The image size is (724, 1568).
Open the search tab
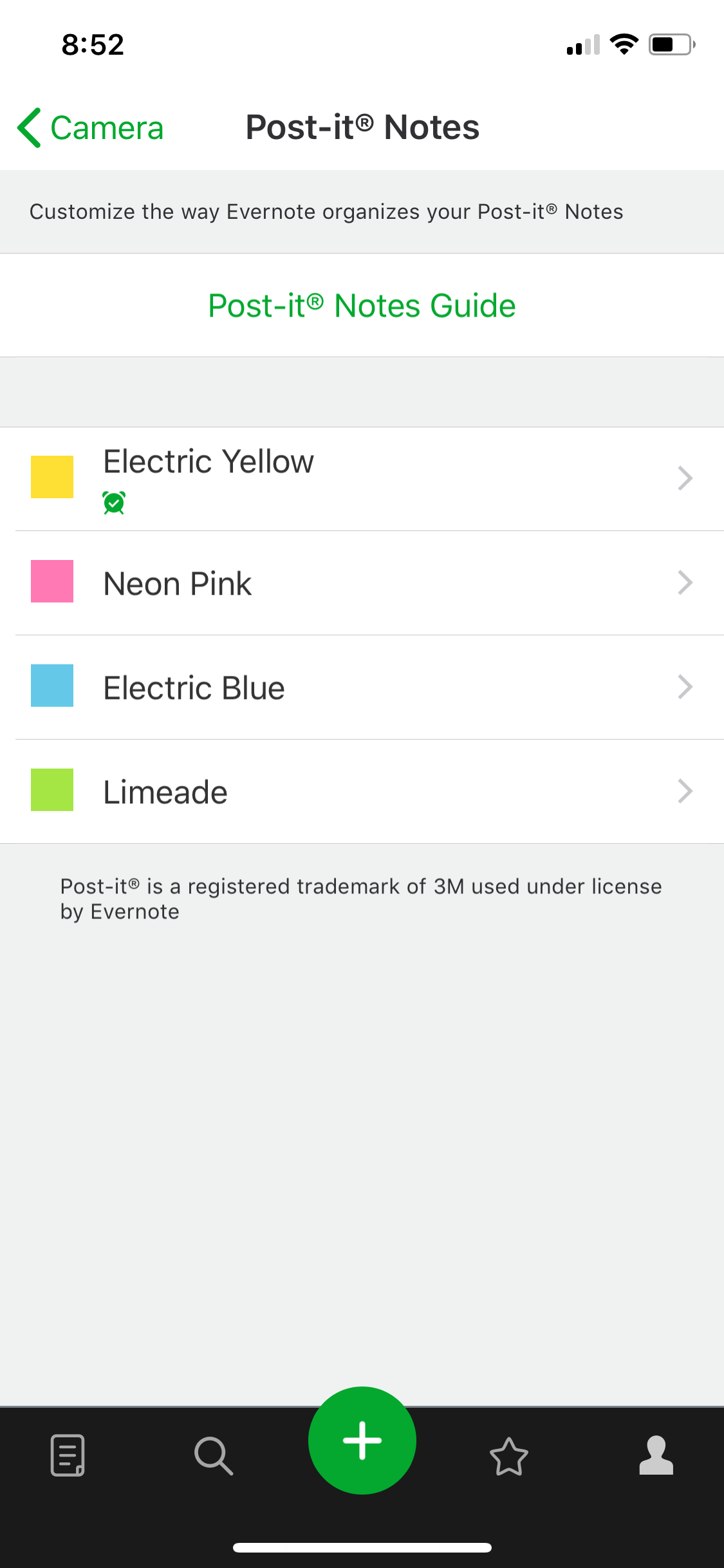click(214, 1455)
